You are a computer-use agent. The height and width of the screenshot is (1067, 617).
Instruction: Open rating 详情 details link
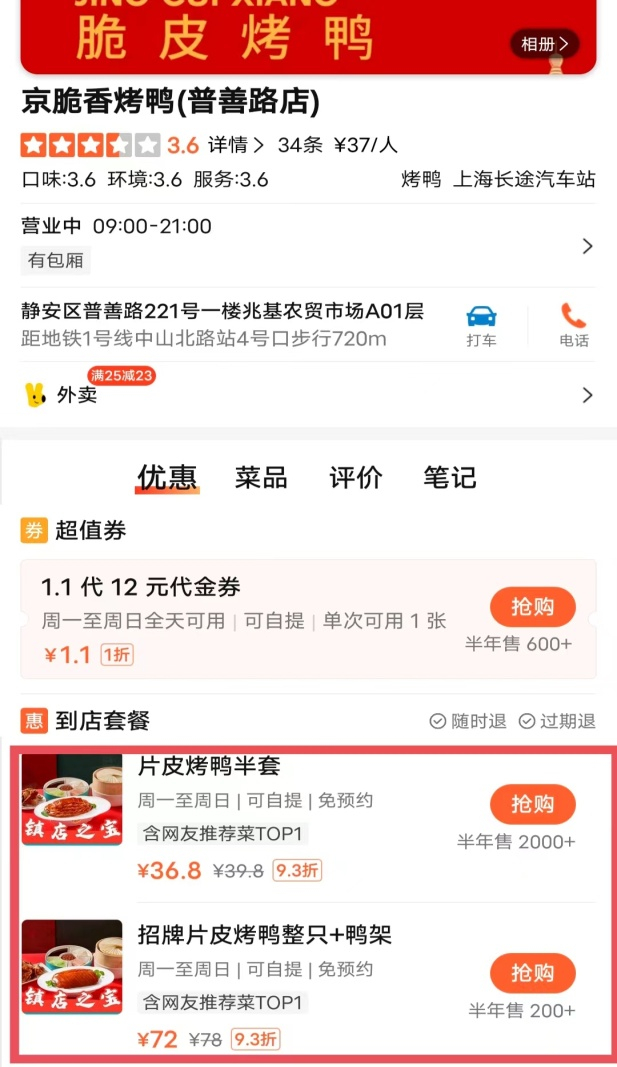[x=235, y=145]
